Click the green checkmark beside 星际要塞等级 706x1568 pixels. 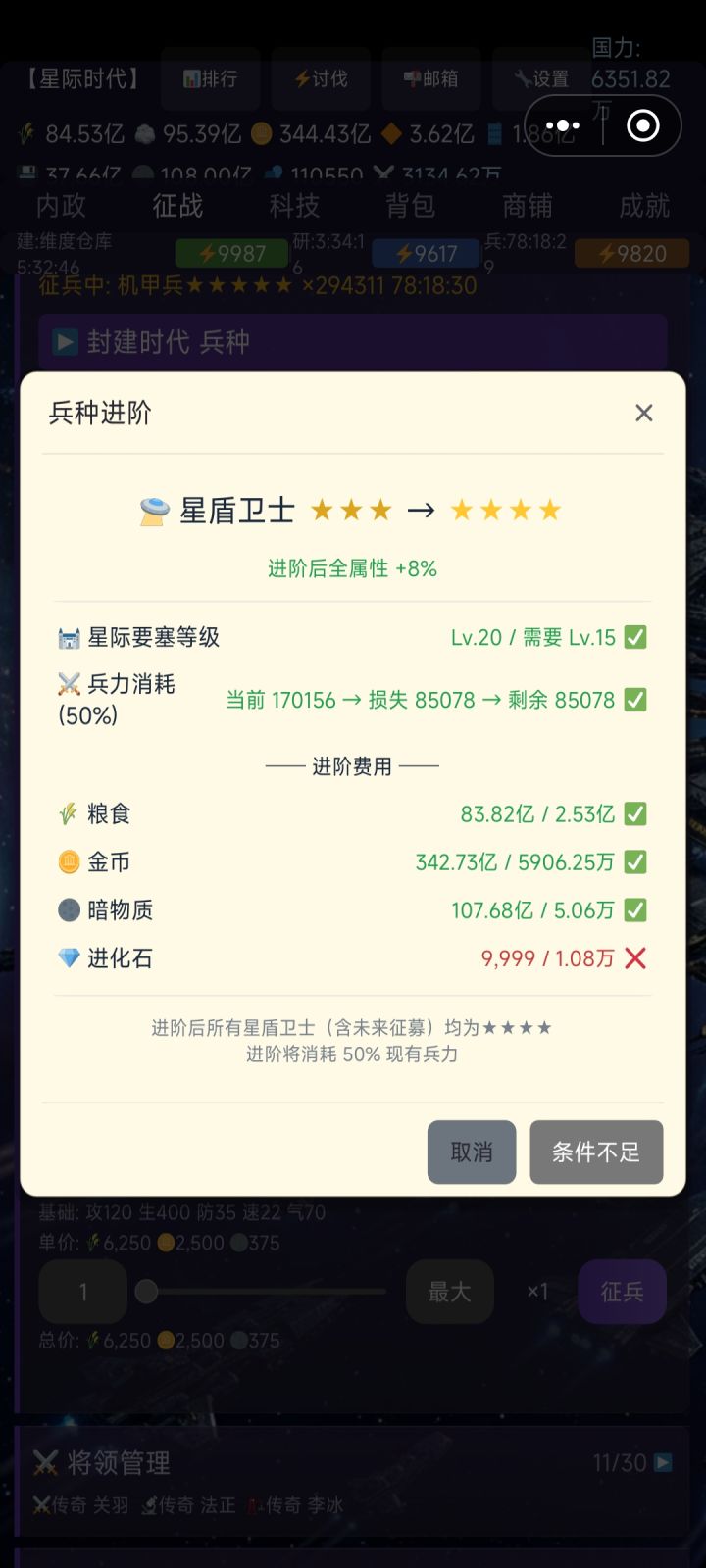coord(635,636)
